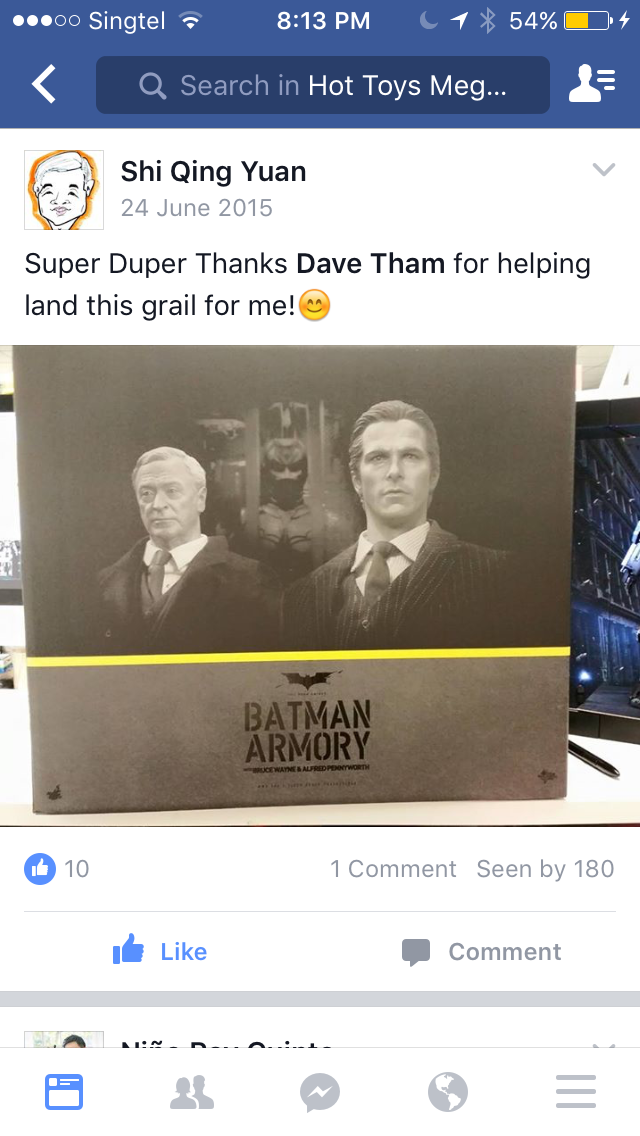
Task: Comment on Shi Qing Yuan's post
Action: point(481,951)
